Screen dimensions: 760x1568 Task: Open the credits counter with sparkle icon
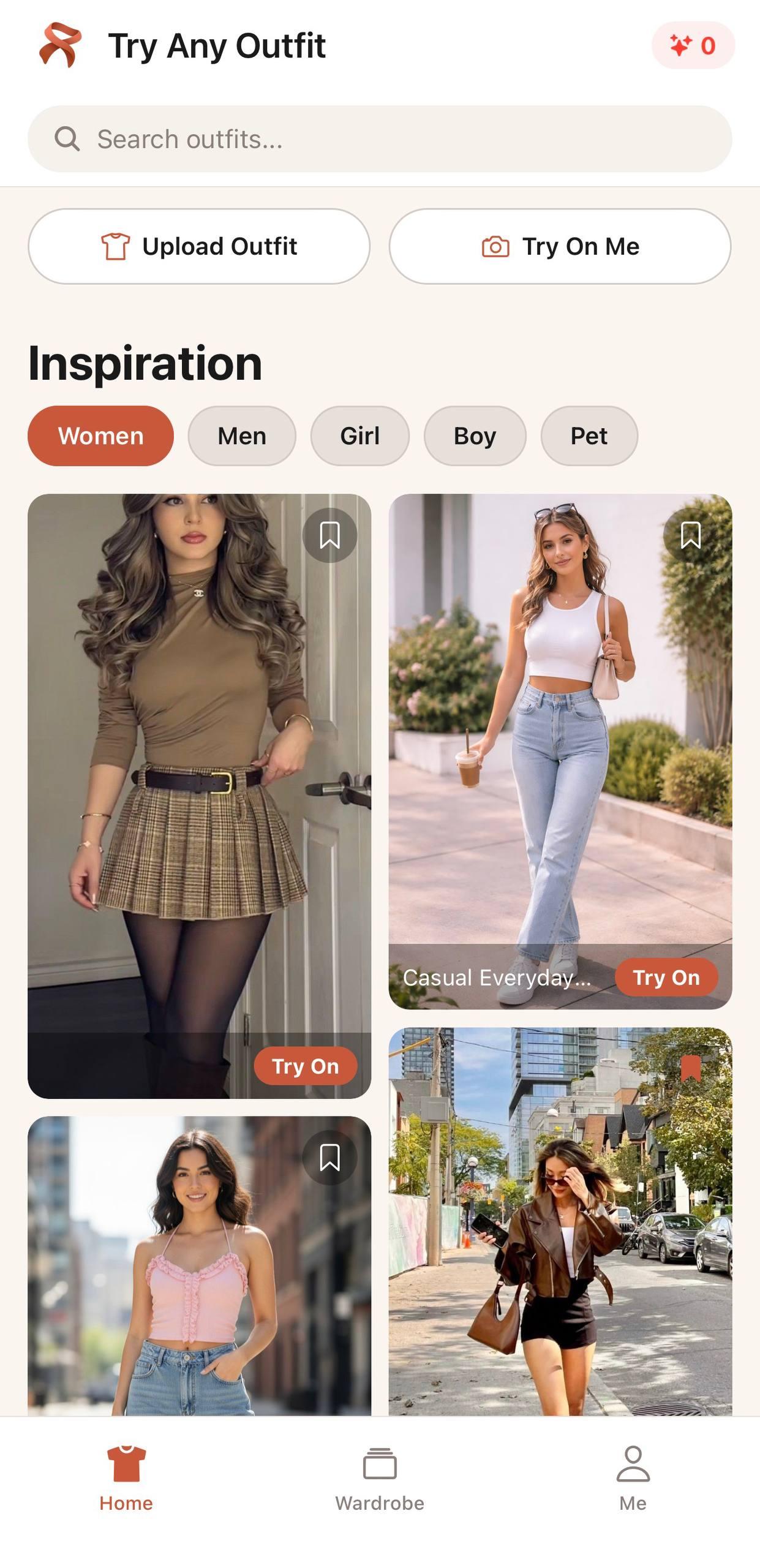pos(693,45)
